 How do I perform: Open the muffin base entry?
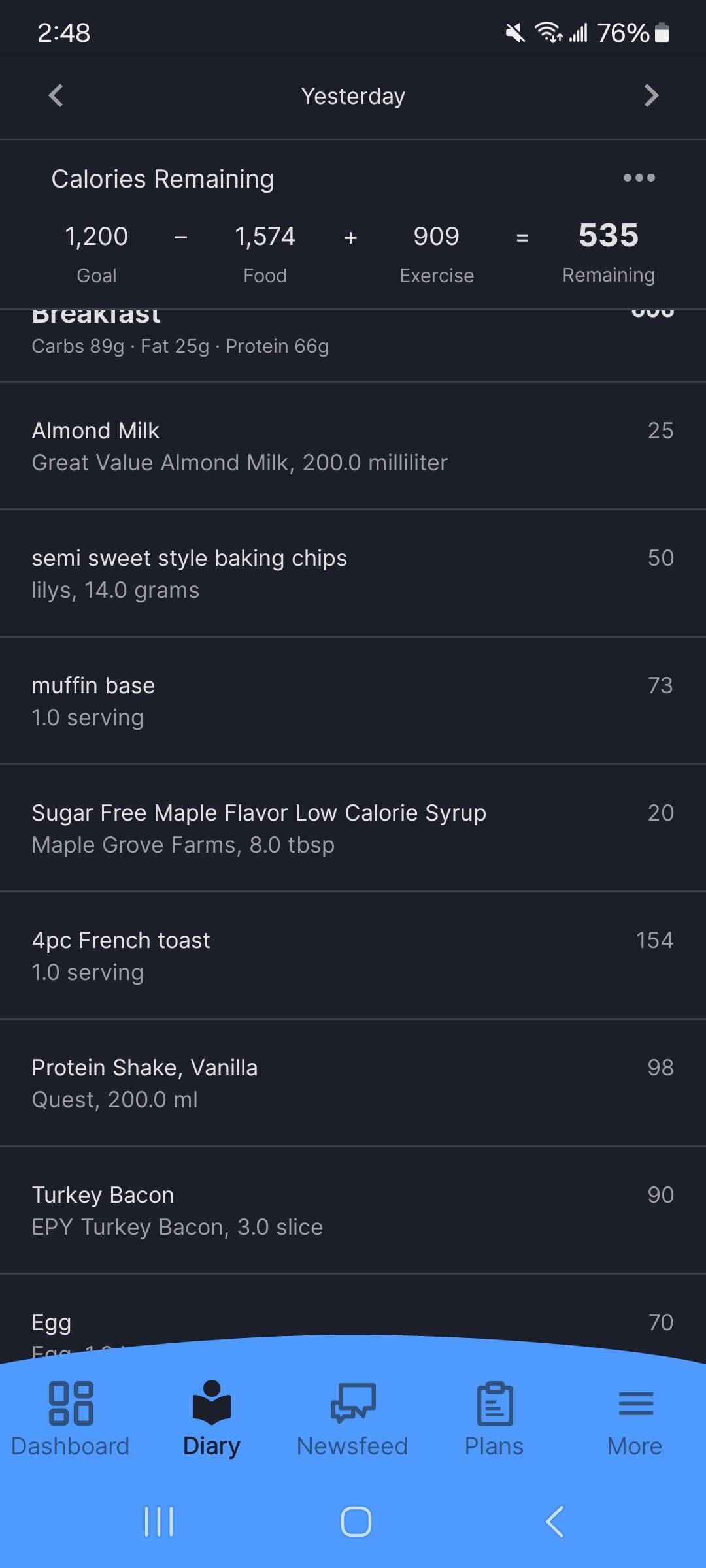click(x=353, y=701)
